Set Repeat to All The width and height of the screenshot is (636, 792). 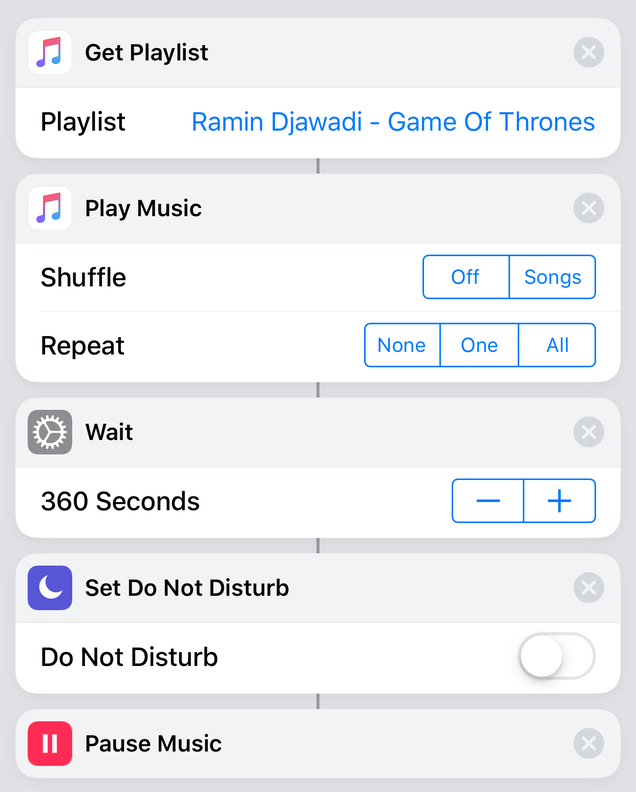tap(557, 345)
